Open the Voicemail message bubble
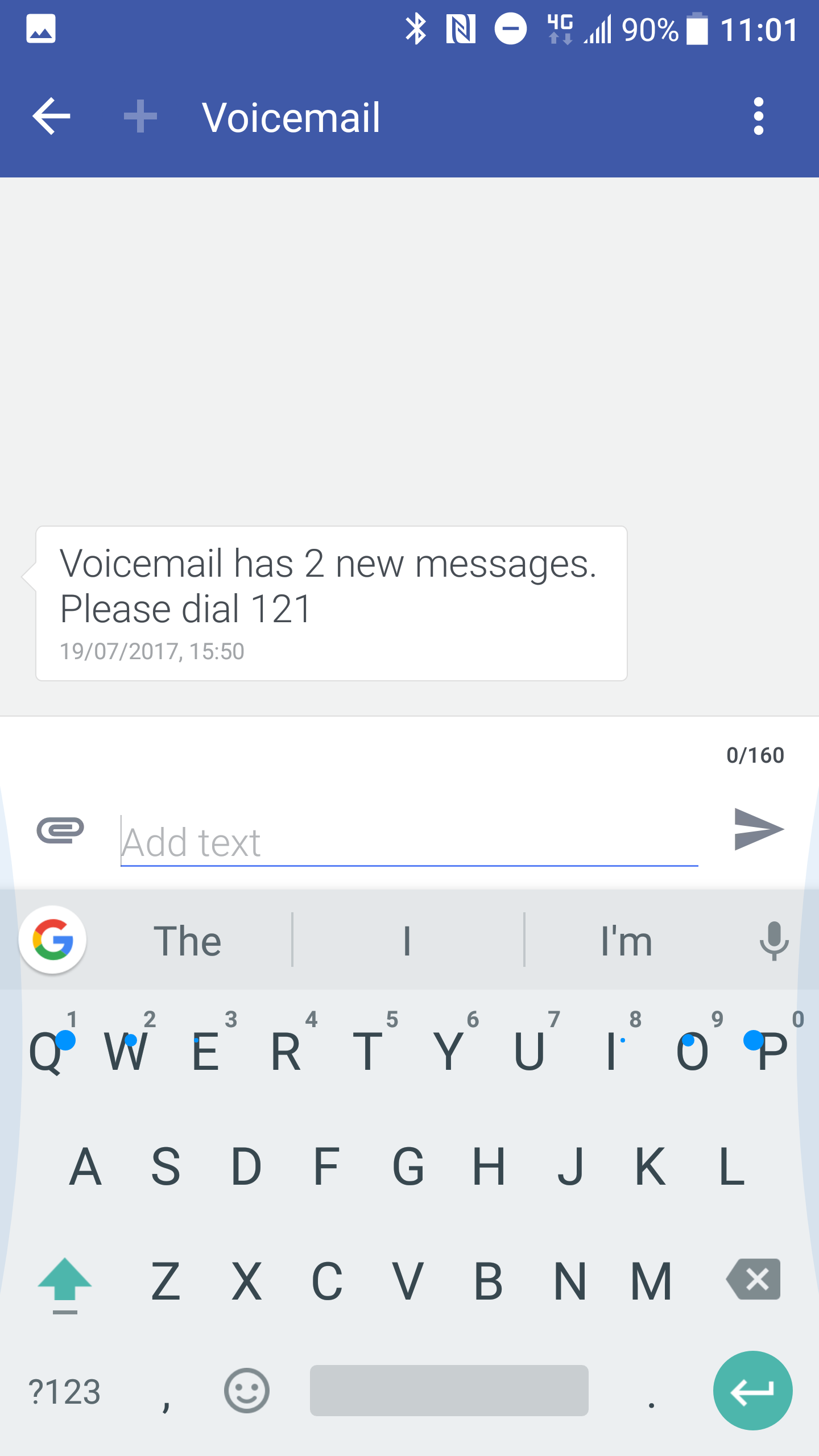819x1456 pixels. point(331,603)
